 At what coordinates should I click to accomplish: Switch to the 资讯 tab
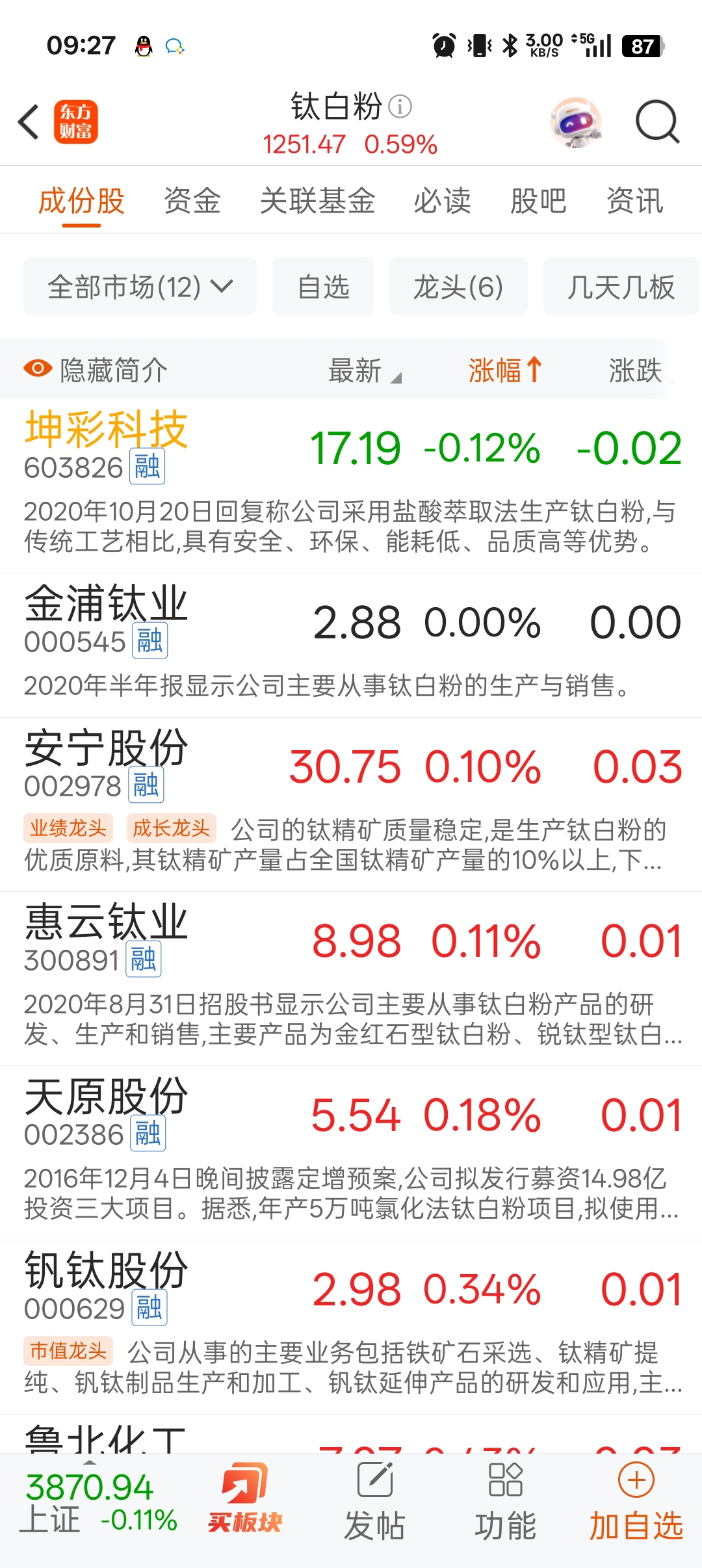634,200
